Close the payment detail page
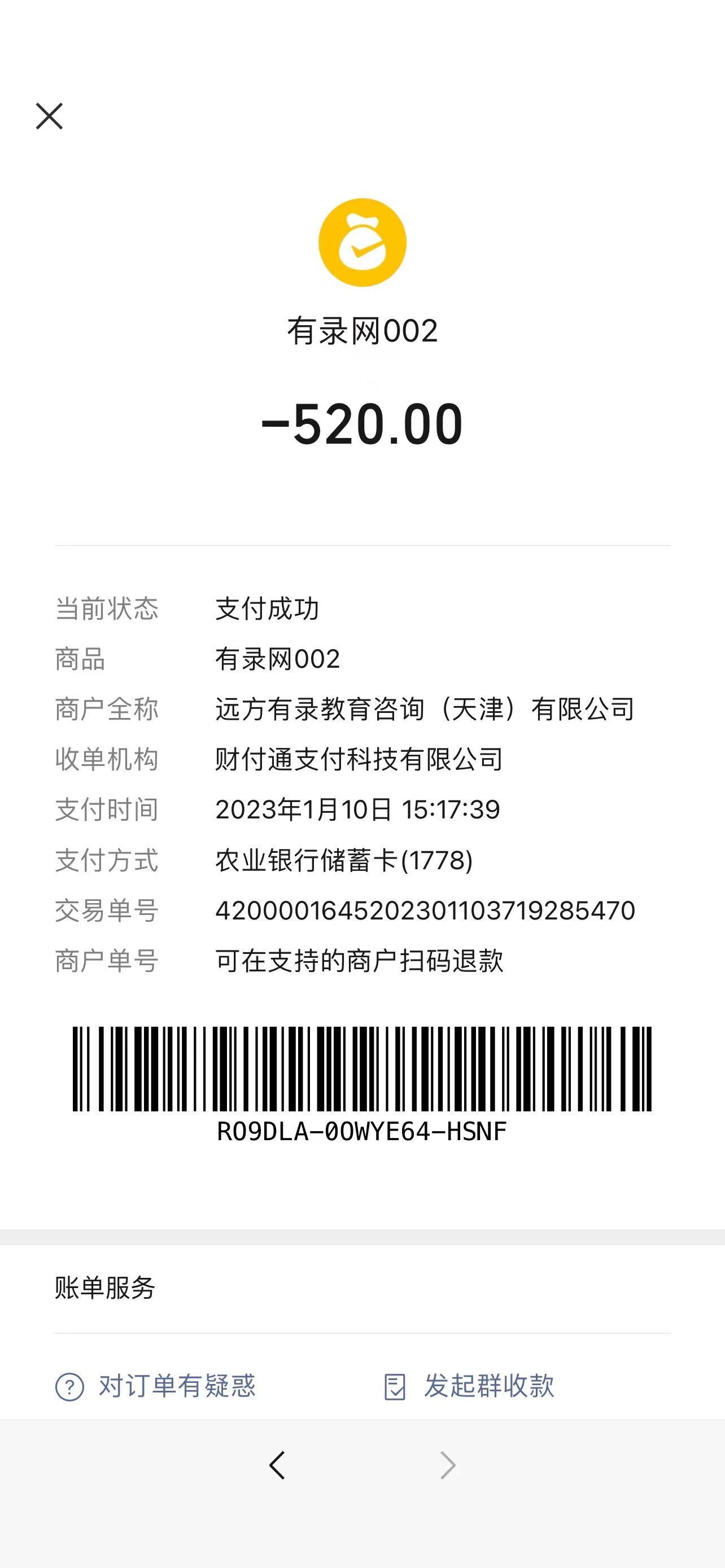 tap(49, 116)
